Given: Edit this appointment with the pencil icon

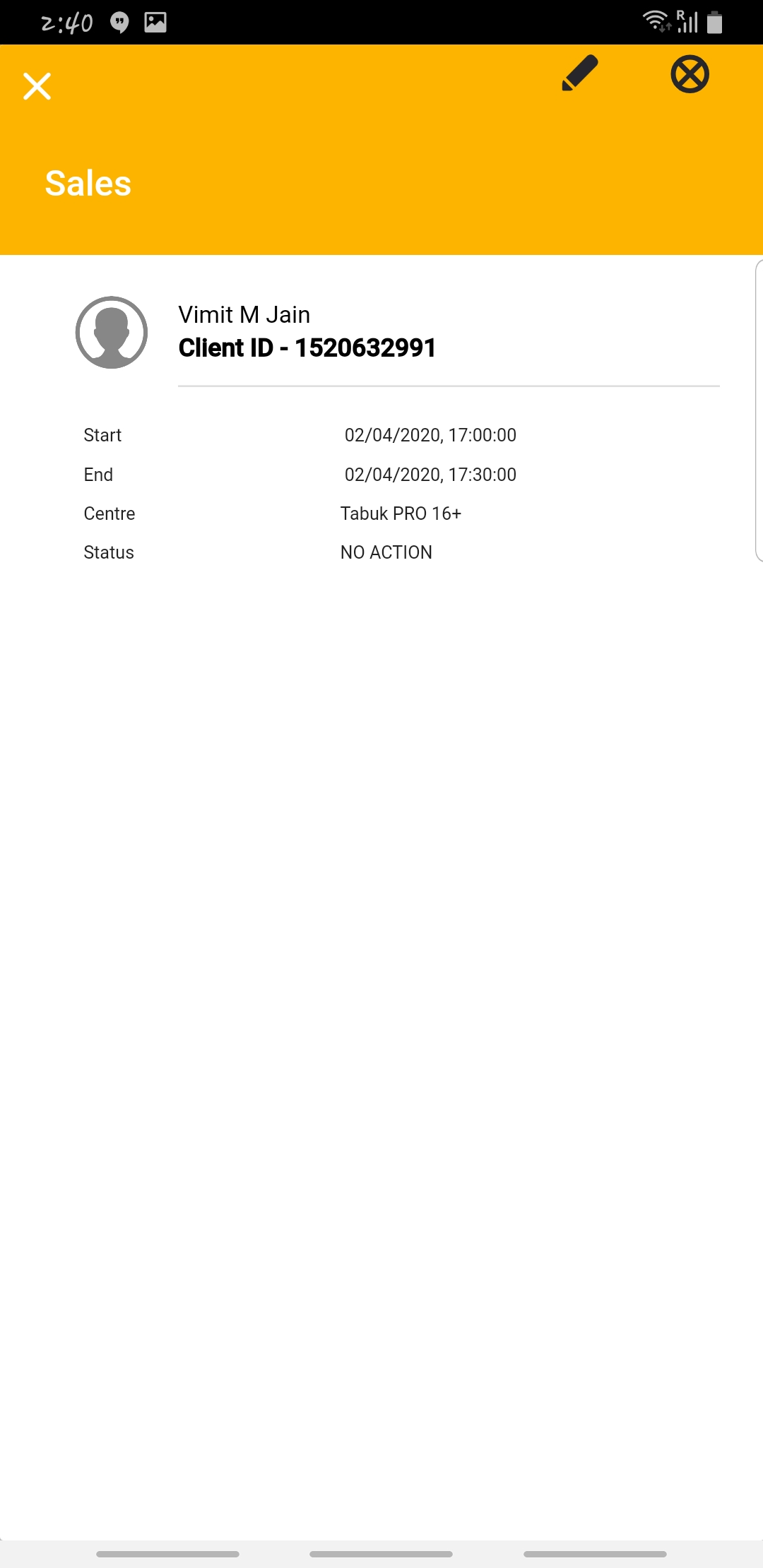Looking at the screenshot, I should pos(580,73).
